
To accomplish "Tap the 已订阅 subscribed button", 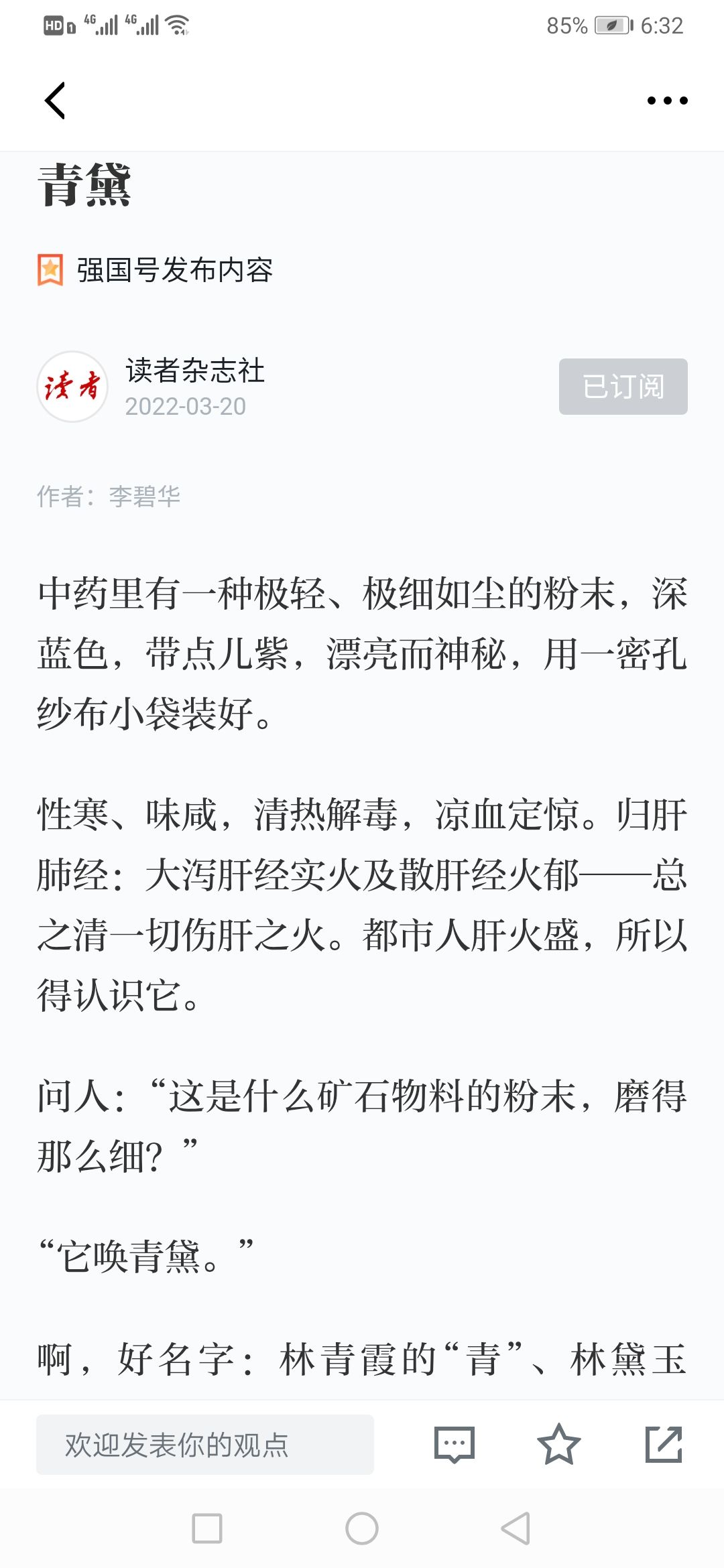I will point(623,387).
